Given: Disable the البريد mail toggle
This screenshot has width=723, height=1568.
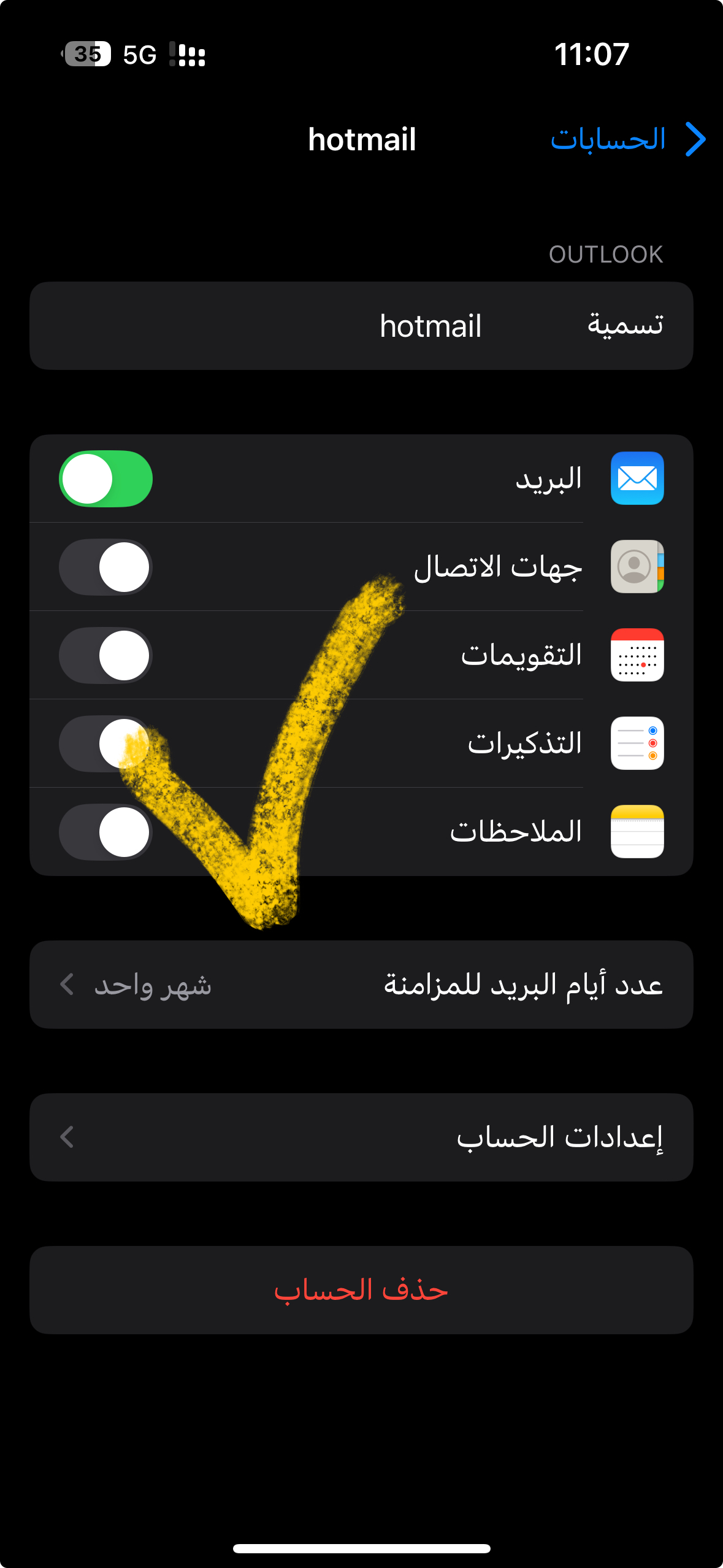Looking at the screenshot, I should (x=105, y=479).
